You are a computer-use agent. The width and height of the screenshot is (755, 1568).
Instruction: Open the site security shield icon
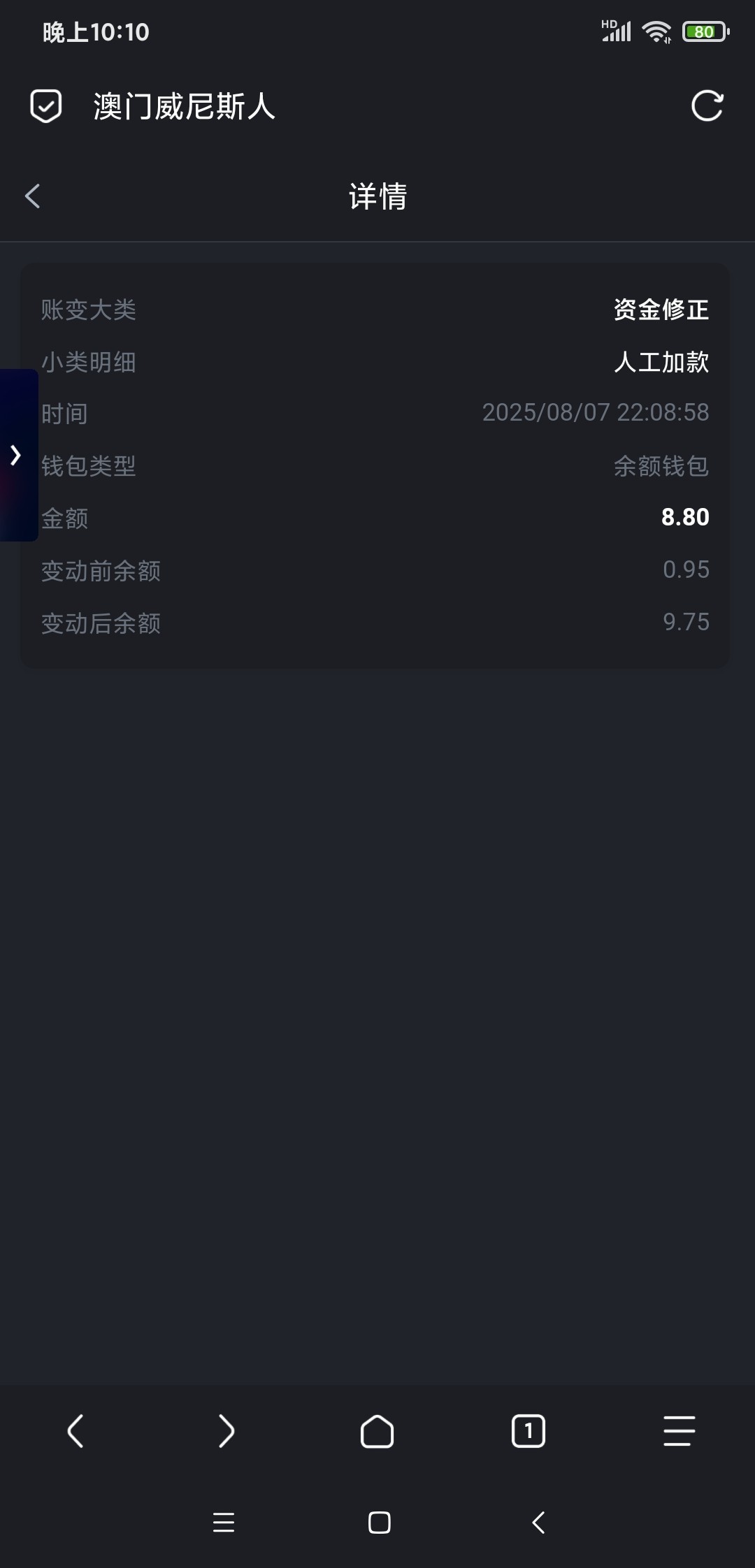click(46, 106)
